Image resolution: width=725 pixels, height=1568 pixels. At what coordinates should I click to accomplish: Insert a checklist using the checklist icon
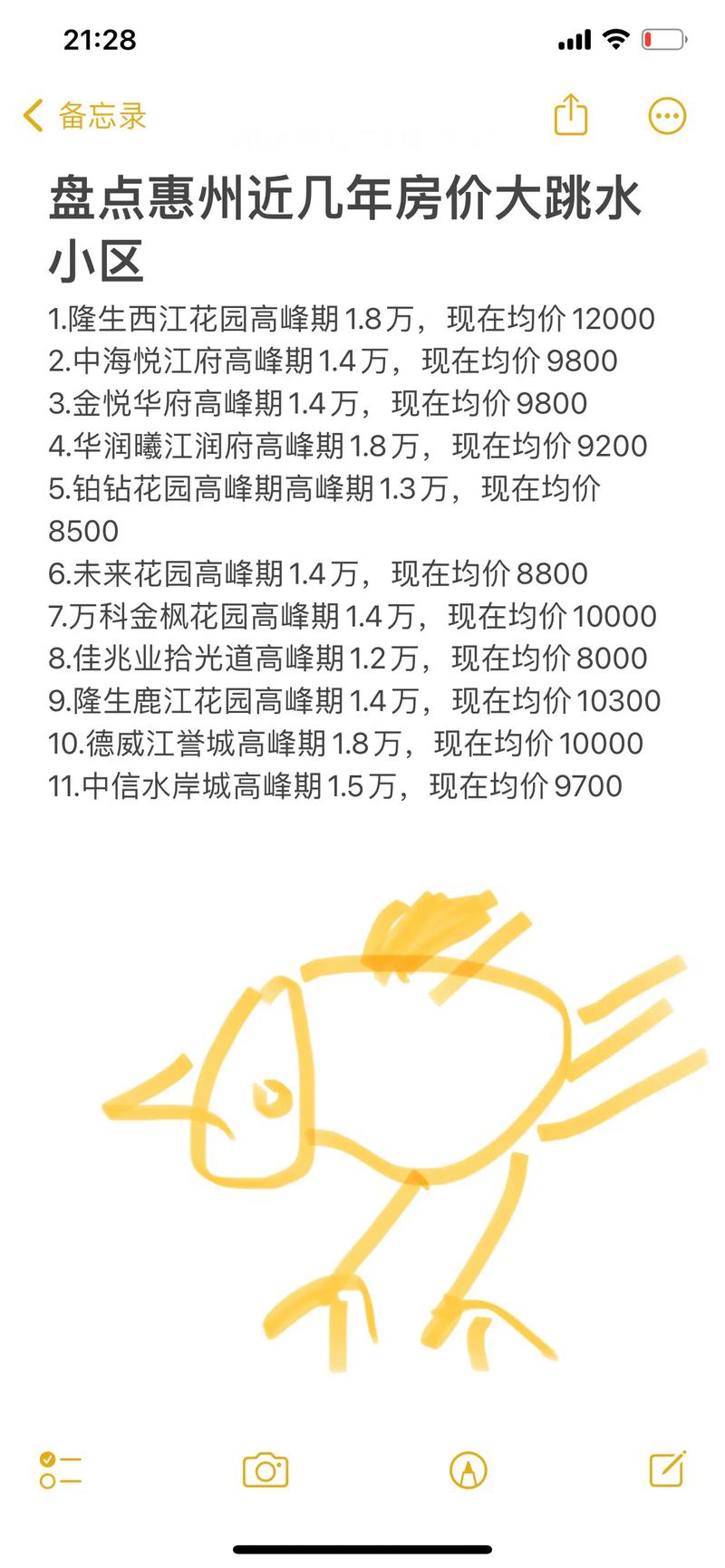60,1470
